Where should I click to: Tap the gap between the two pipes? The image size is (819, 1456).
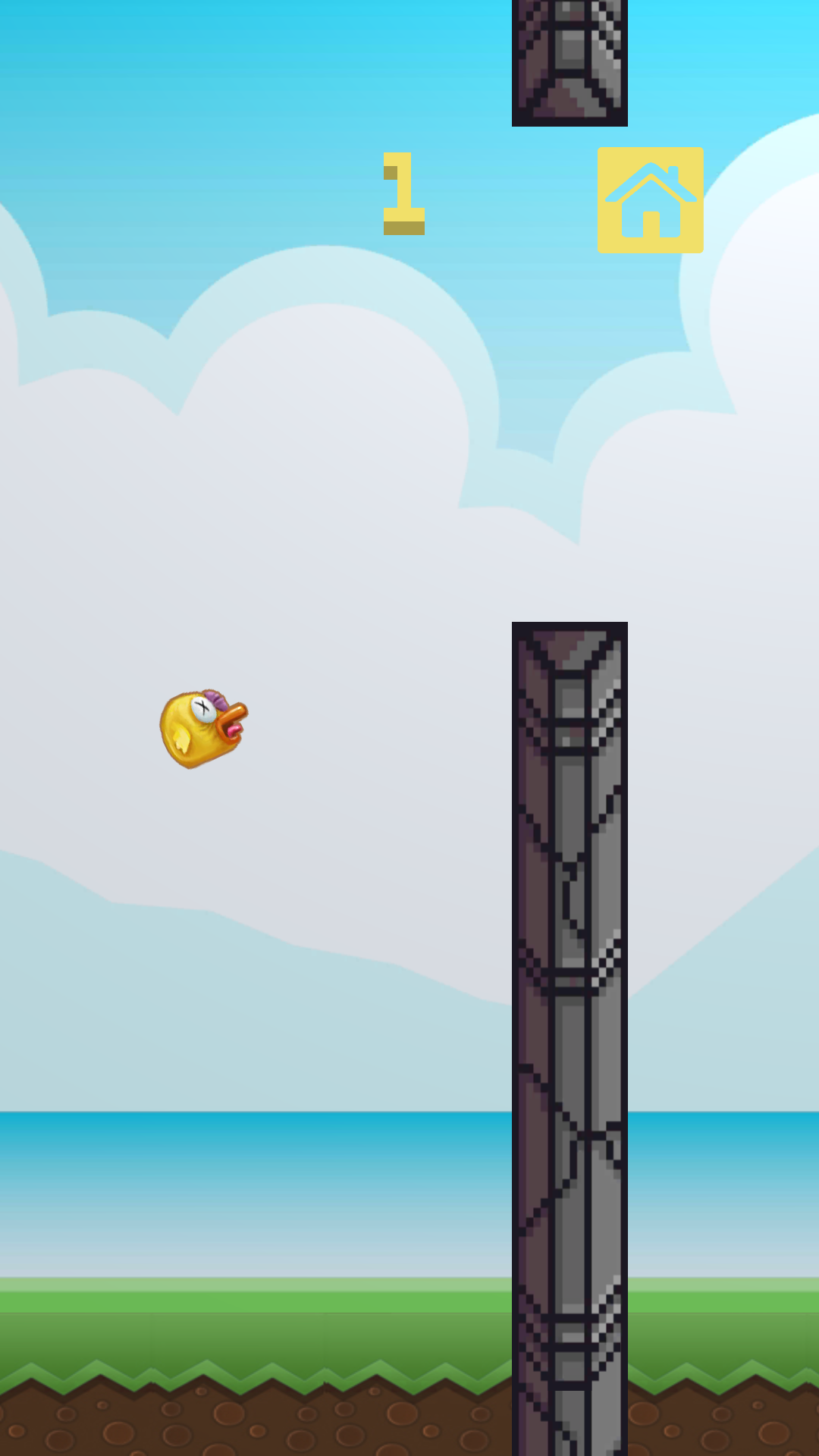coord(569,372)
